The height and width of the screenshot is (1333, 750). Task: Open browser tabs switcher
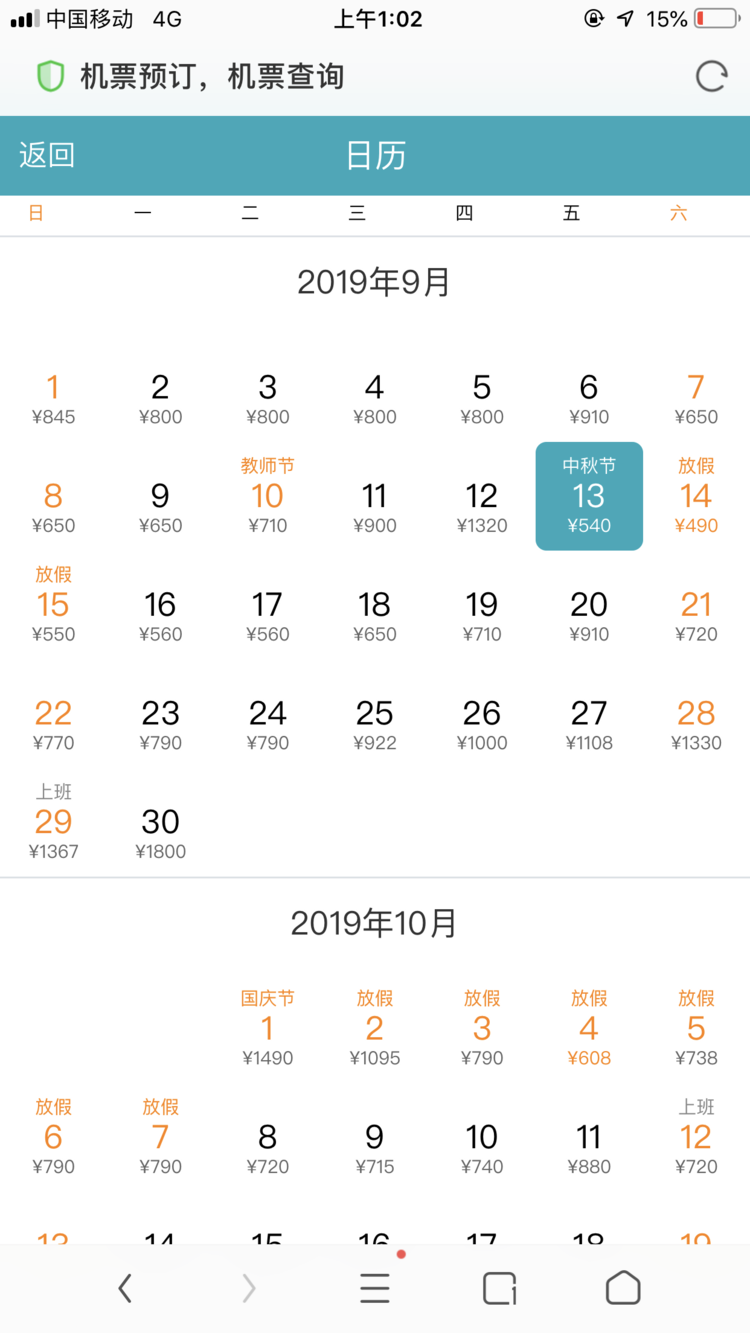tap(499, 1288)
